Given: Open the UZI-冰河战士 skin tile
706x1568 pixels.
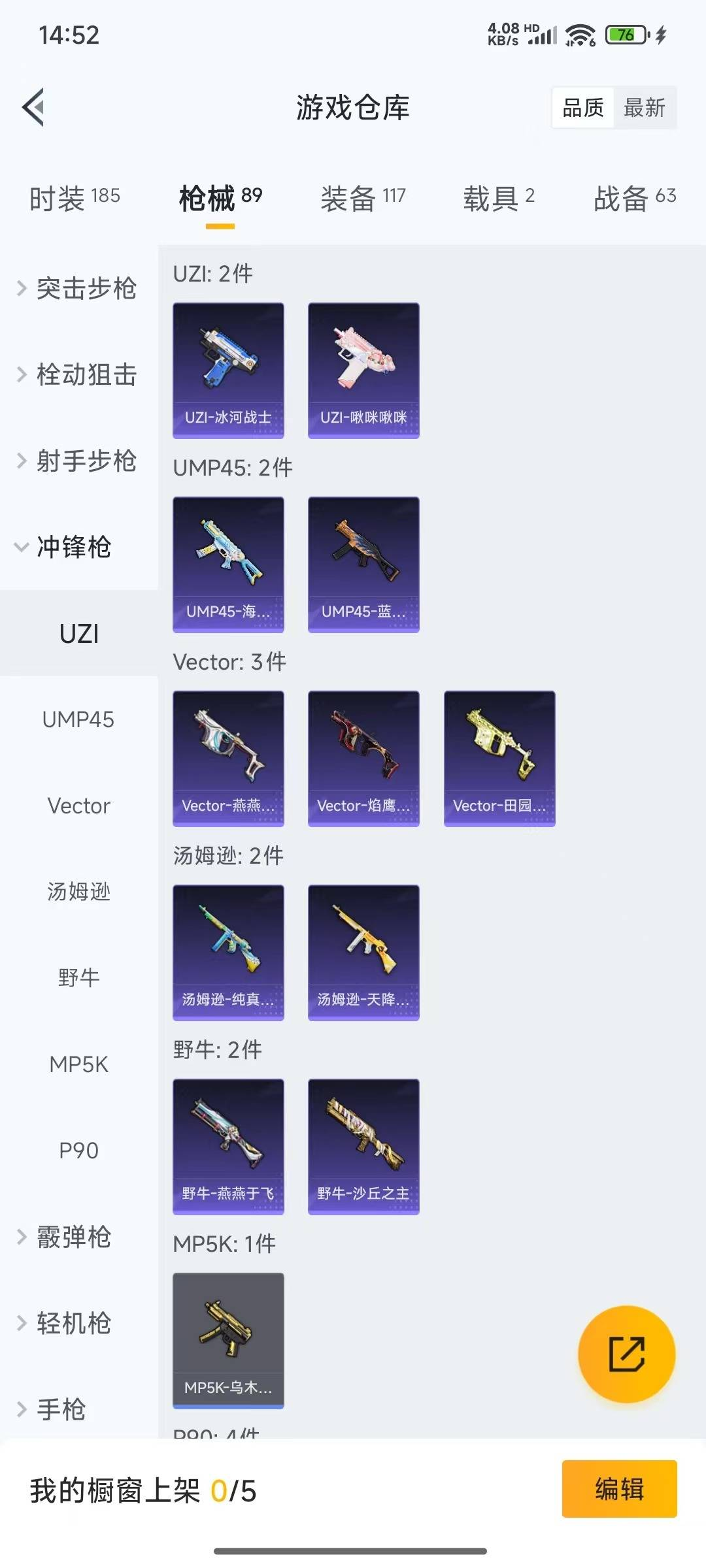Looking at the screenshot, I should click(x=228, y=370).
